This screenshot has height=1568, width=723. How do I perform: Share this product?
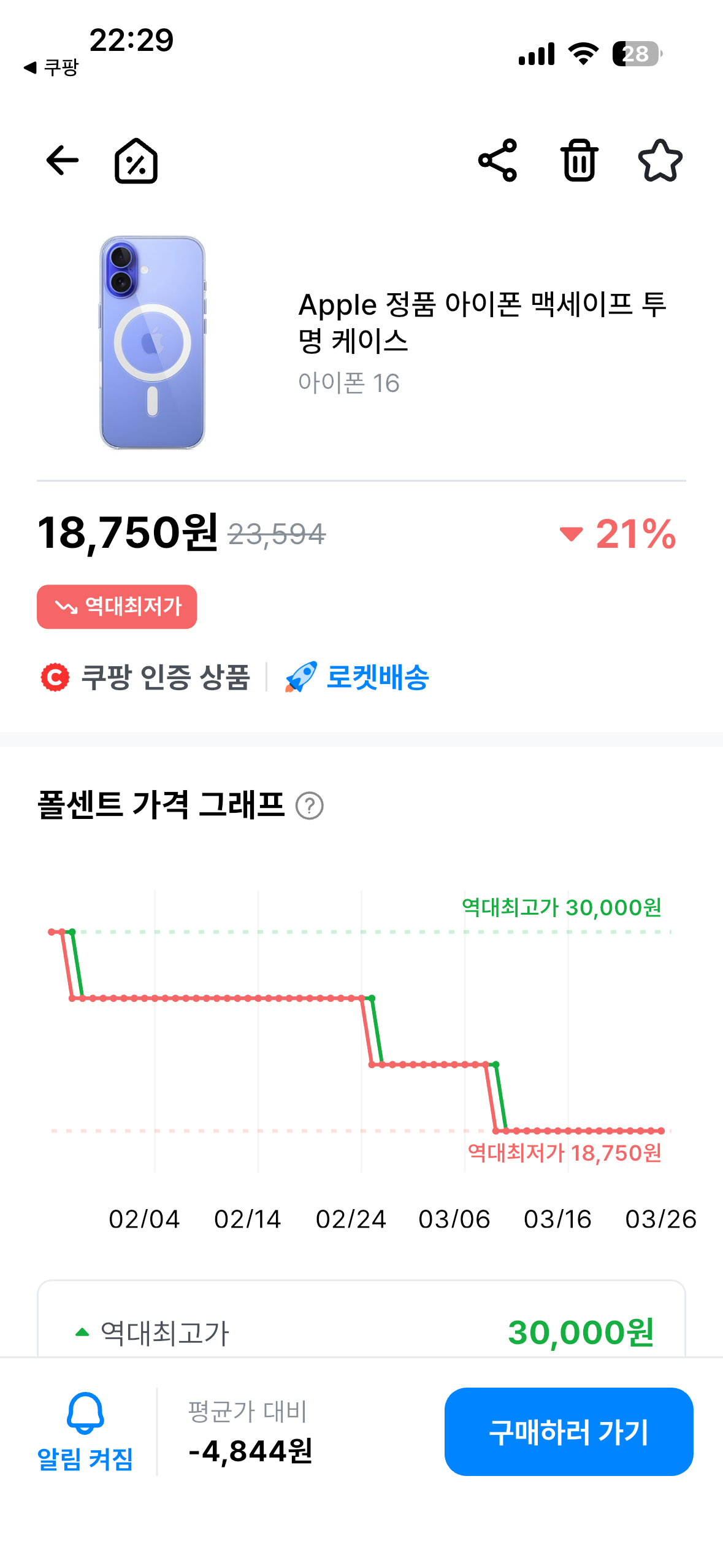tap(497, 161)
